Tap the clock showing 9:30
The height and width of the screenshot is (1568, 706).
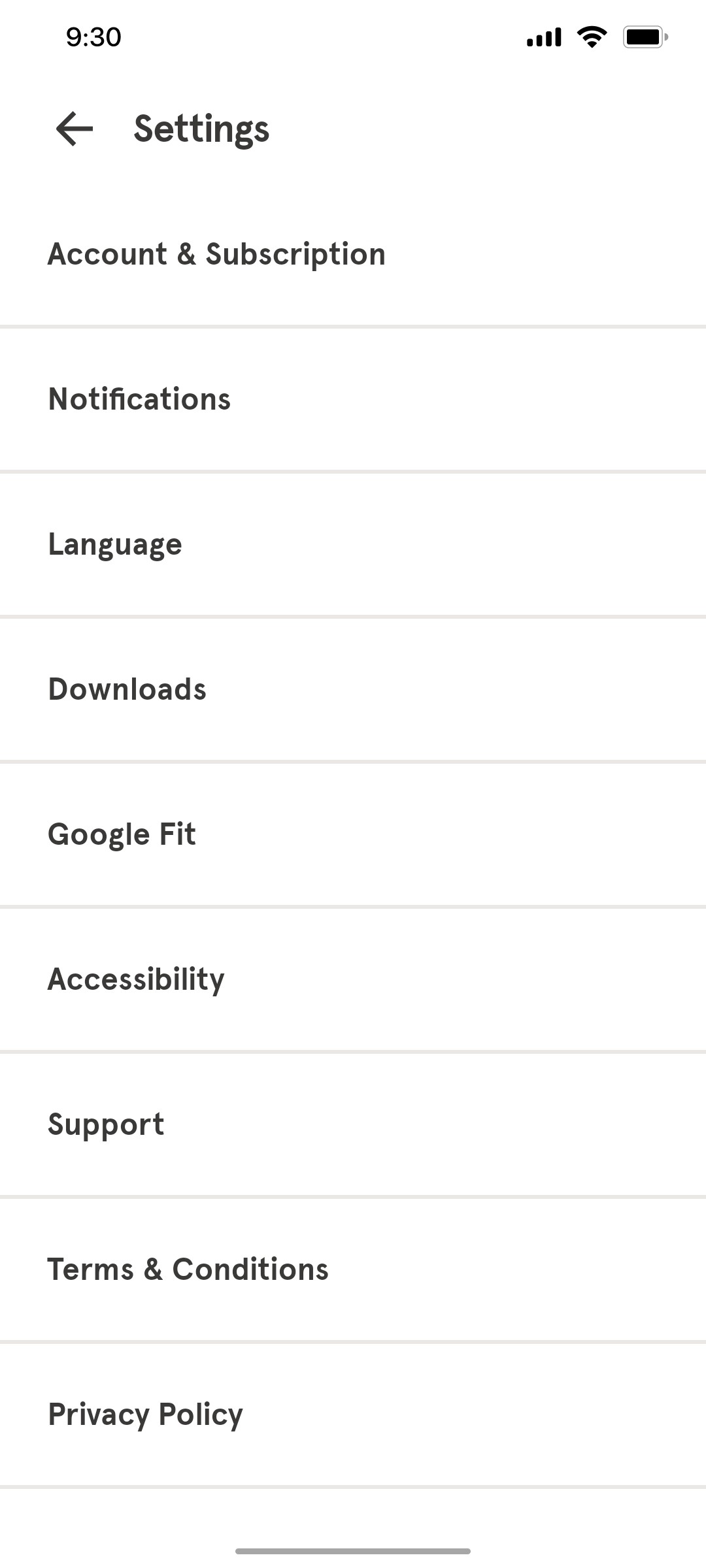point(92,37)
